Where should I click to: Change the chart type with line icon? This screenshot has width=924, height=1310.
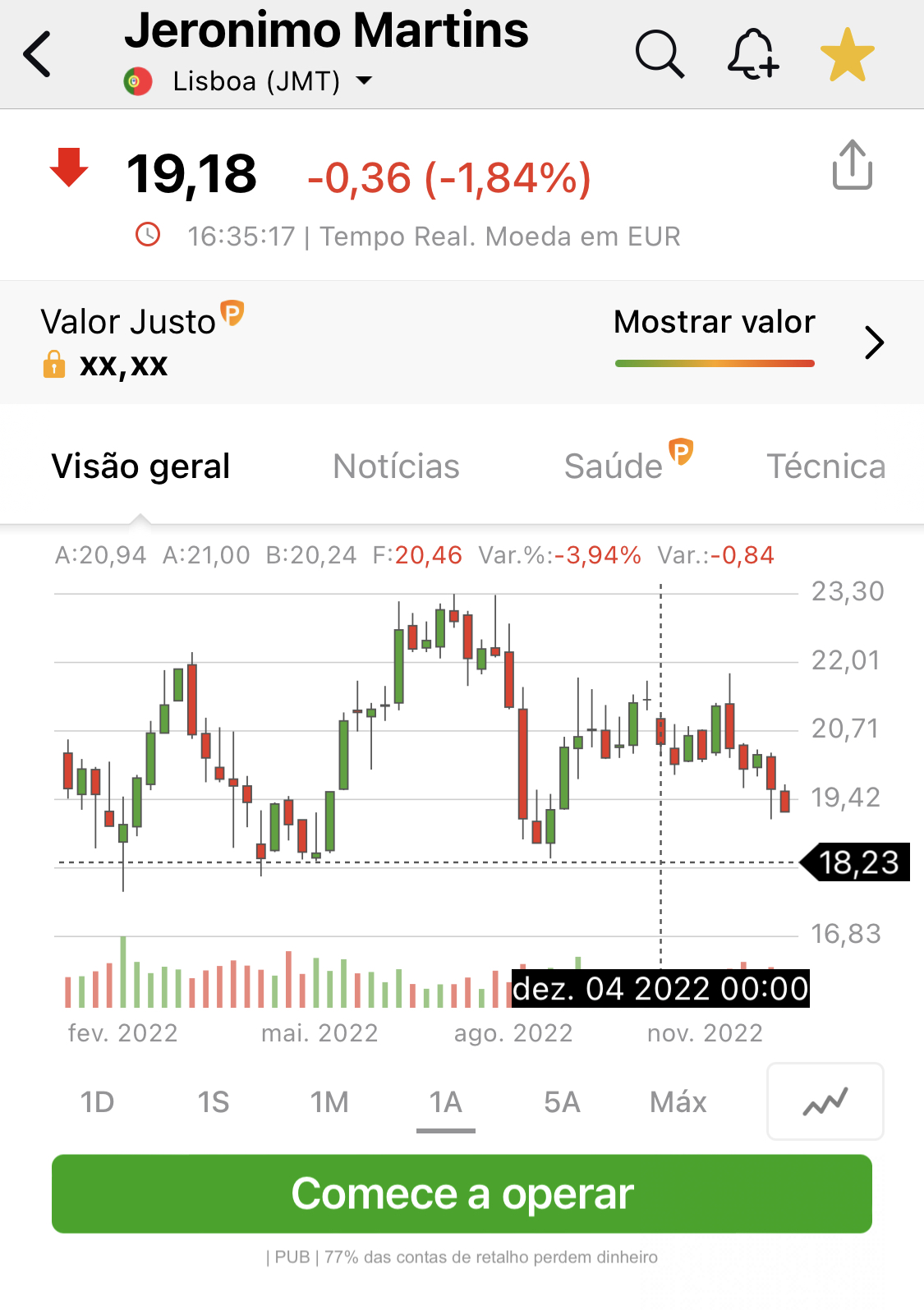point(825,1102)
